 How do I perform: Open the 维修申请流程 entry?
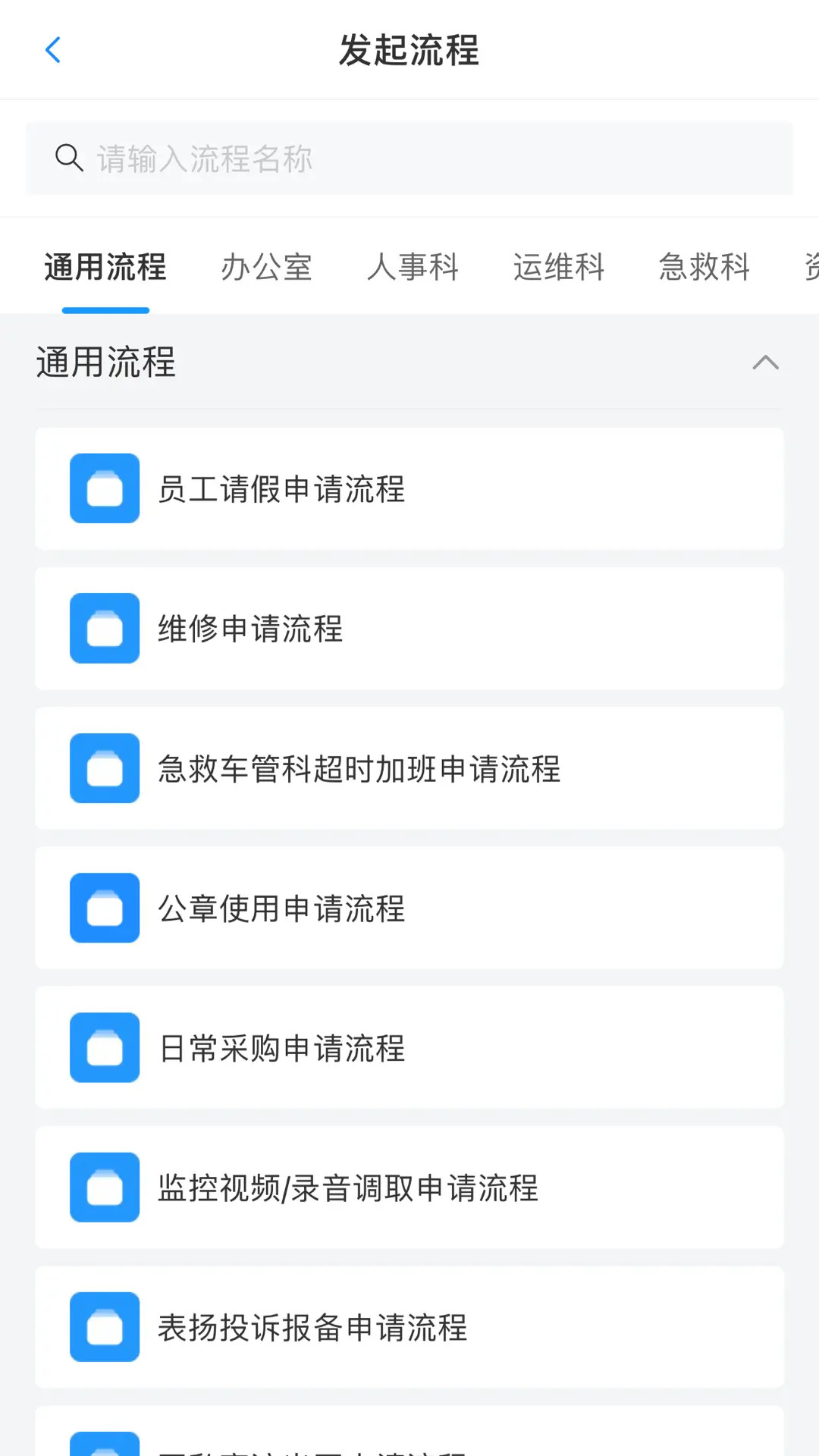pyautogui.click(x=409, y=629)
